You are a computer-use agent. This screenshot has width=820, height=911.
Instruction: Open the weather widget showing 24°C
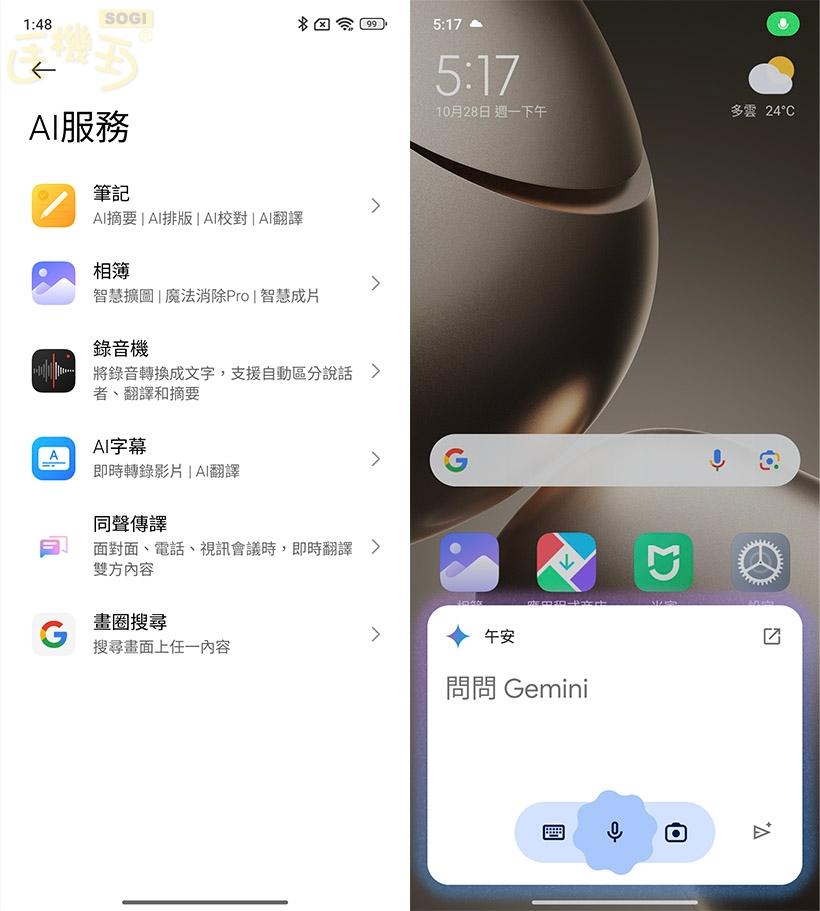pos(766,88)
